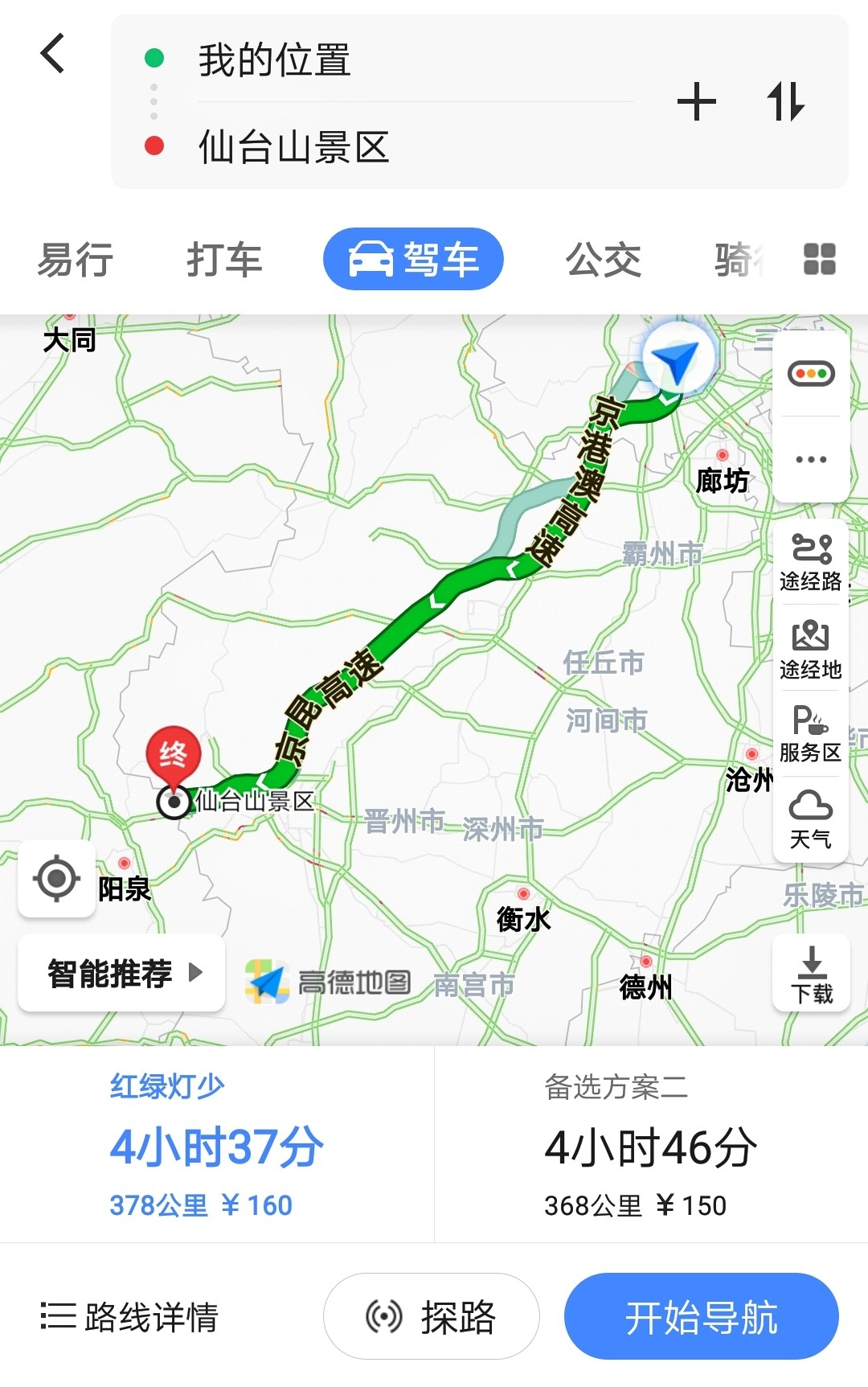Recenter the map on my location

pos(57,879)
